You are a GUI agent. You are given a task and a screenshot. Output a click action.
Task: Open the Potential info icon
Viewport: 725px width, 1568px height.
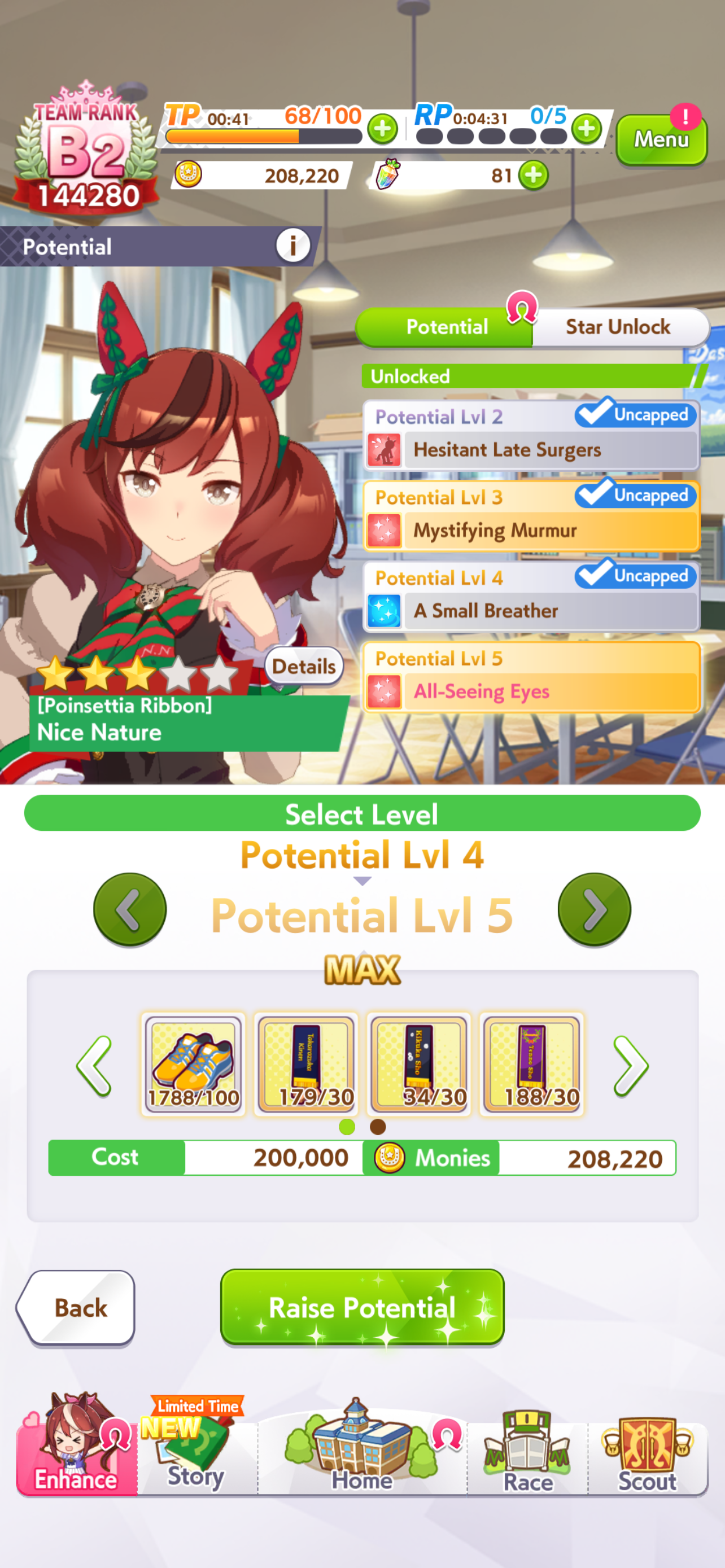point(293,246)
